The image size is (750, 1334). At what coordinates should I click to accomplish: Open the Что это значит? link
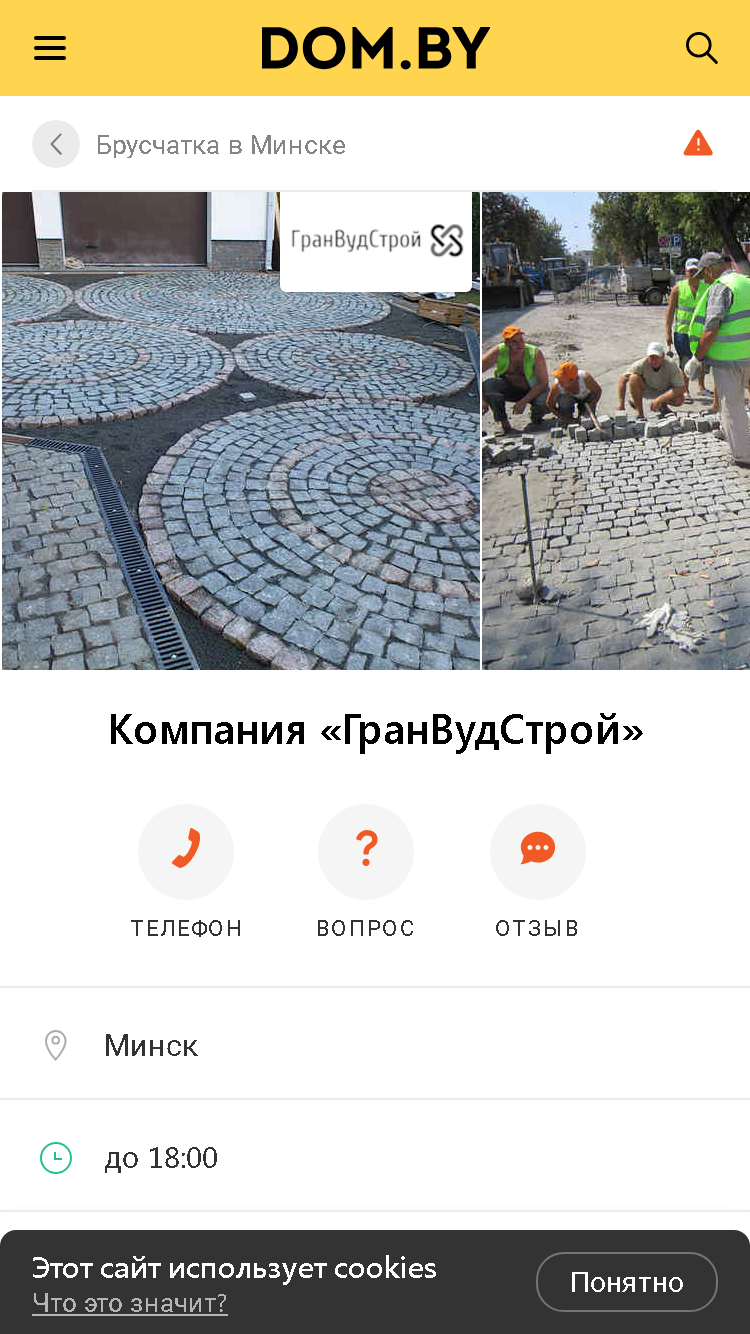tap(130, 1303)
